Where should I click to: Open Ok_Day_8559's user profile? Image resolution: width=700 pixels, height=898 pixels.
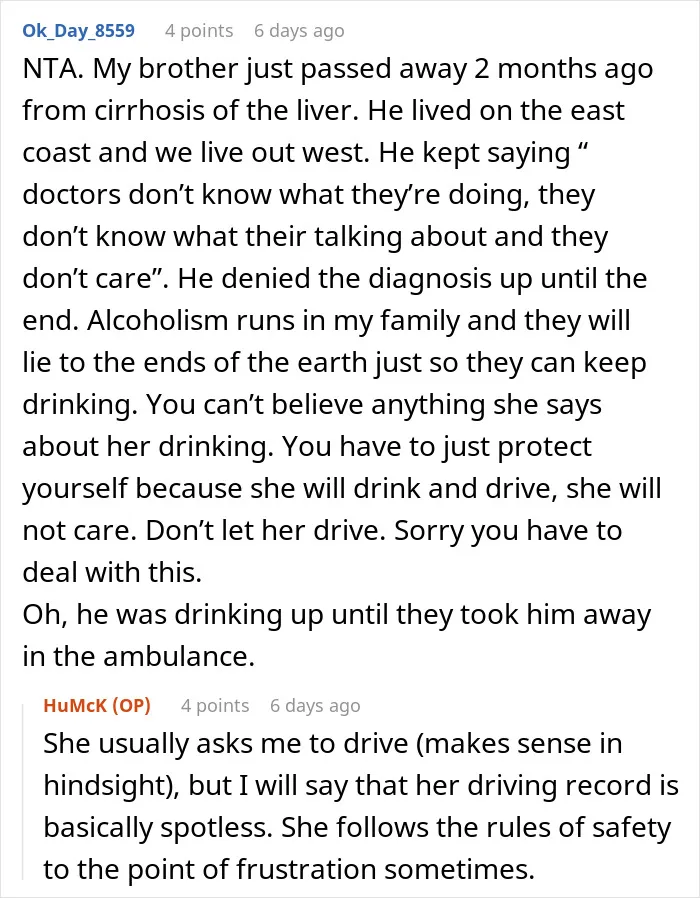[78, 30]
